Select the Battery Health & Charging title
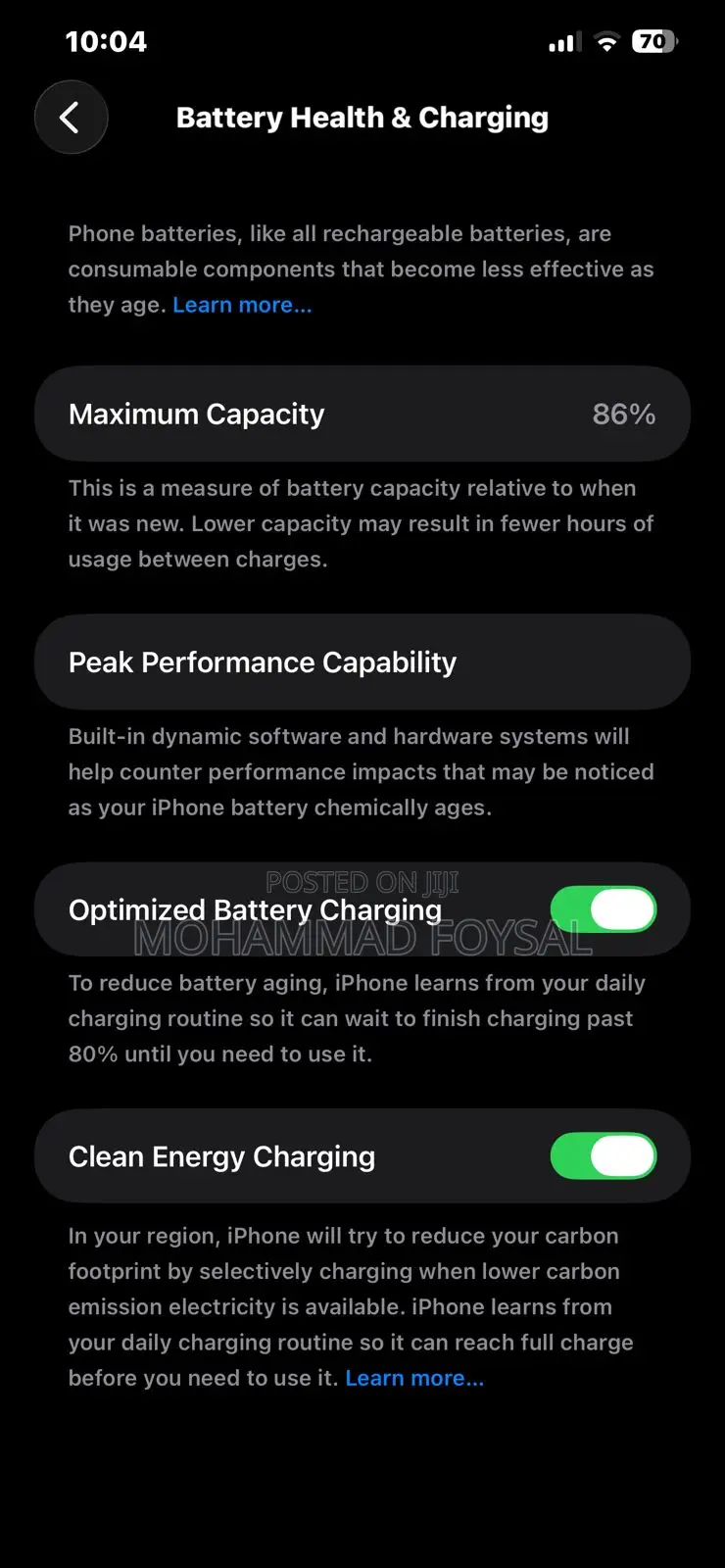Image resolution: width=725 pixels, height=1568 pixels. pos(362,118)
